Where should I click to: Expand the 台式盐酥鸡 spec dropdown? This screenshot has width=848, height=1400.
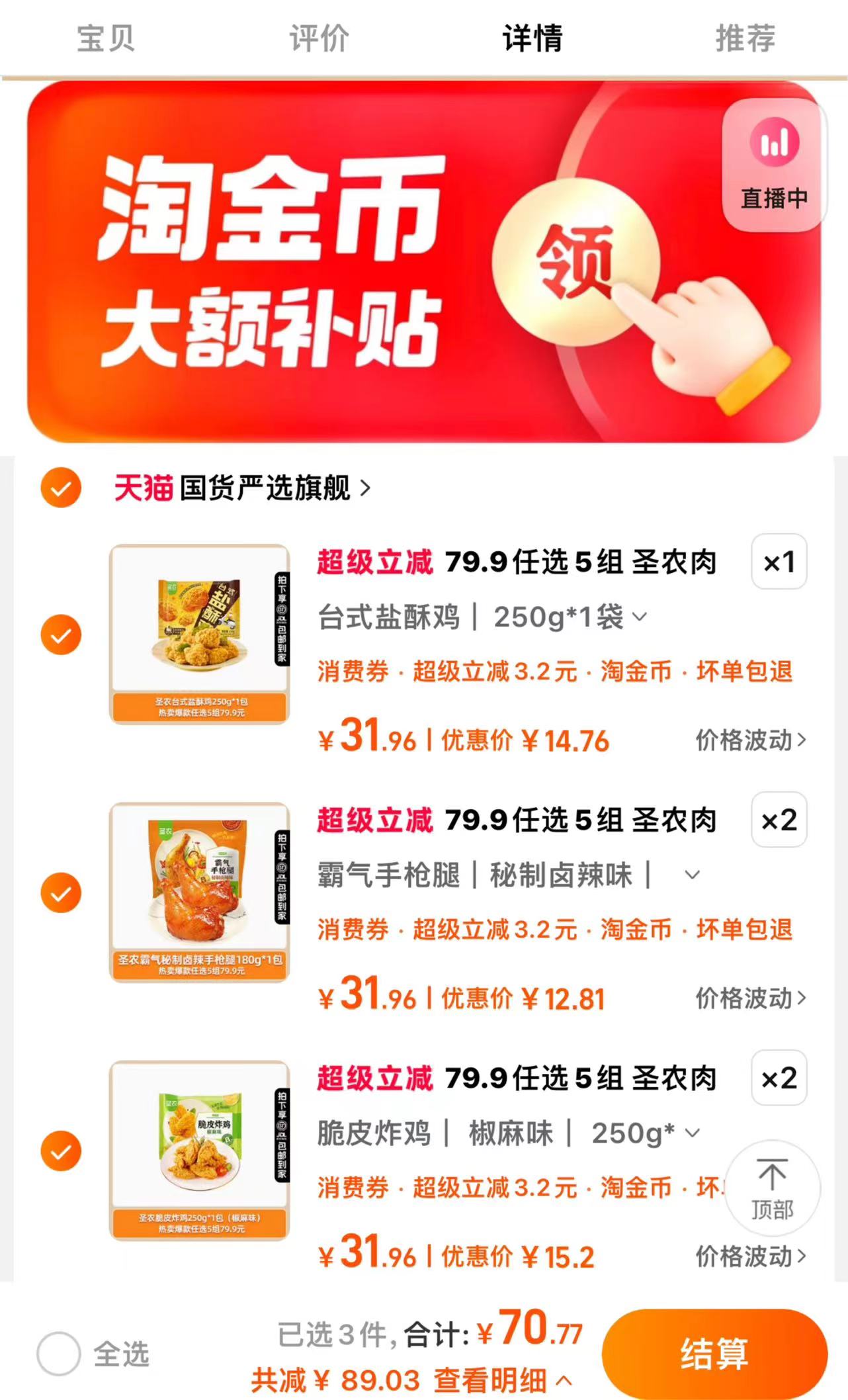pos(640,618)
